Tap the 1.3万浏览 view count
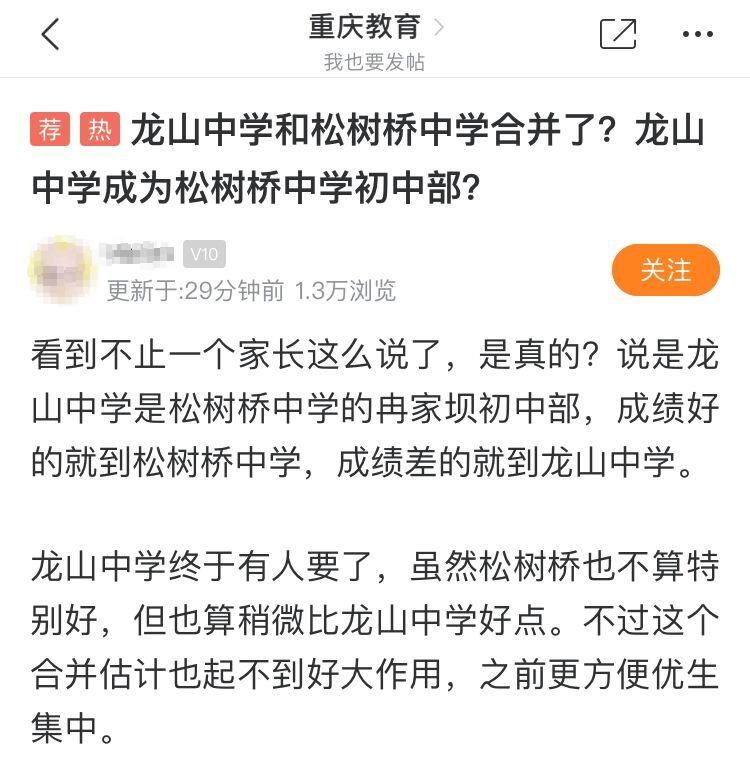This screenshot has height=766, width=750. (x=344, y=290)
